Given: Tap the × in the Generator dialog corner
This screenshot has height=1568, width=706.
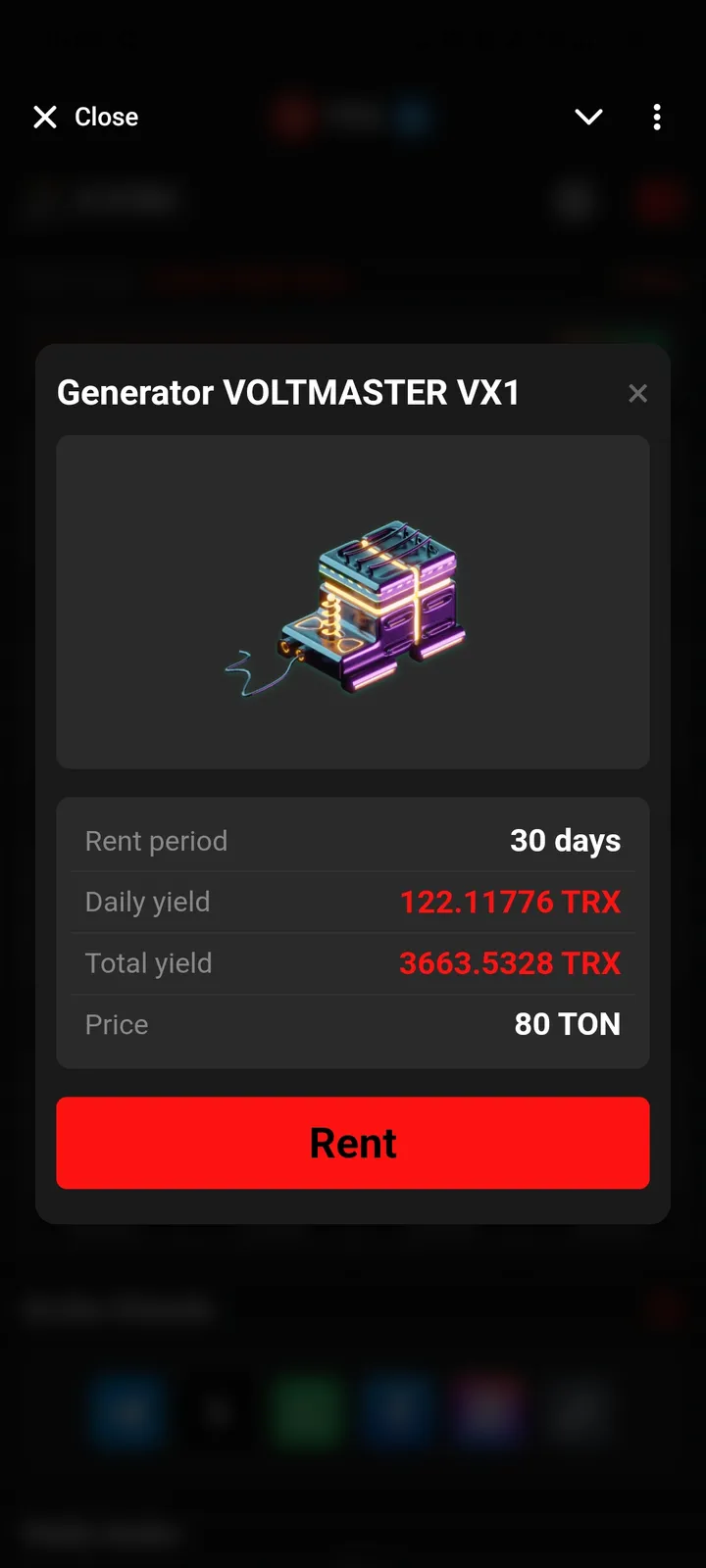Looking at the screenshot, I should 638,393.
